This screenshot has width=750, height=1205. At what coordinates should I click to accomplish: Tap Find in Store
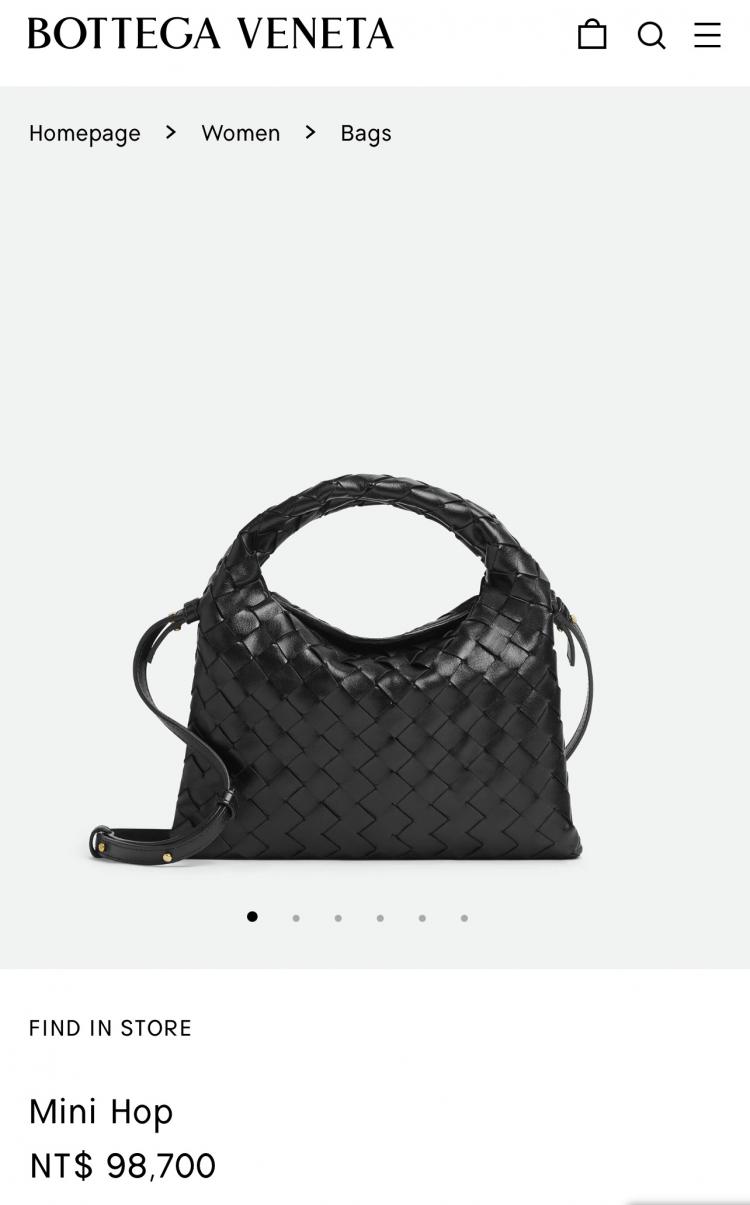tap(110, 1028)
